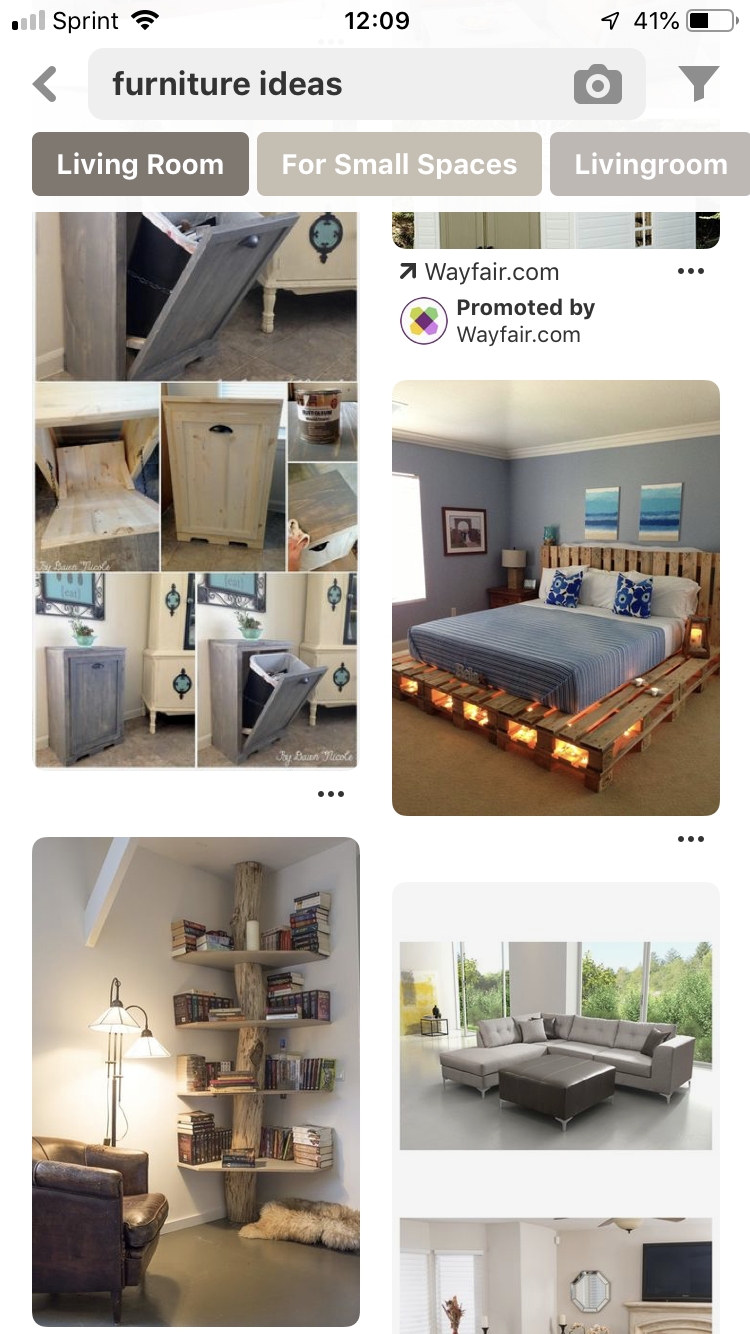Viewport: 750px width, 1334px height.
Task: Open the DIY tilt-out trash cabinet pin
Action: click(x=196, y=490)
